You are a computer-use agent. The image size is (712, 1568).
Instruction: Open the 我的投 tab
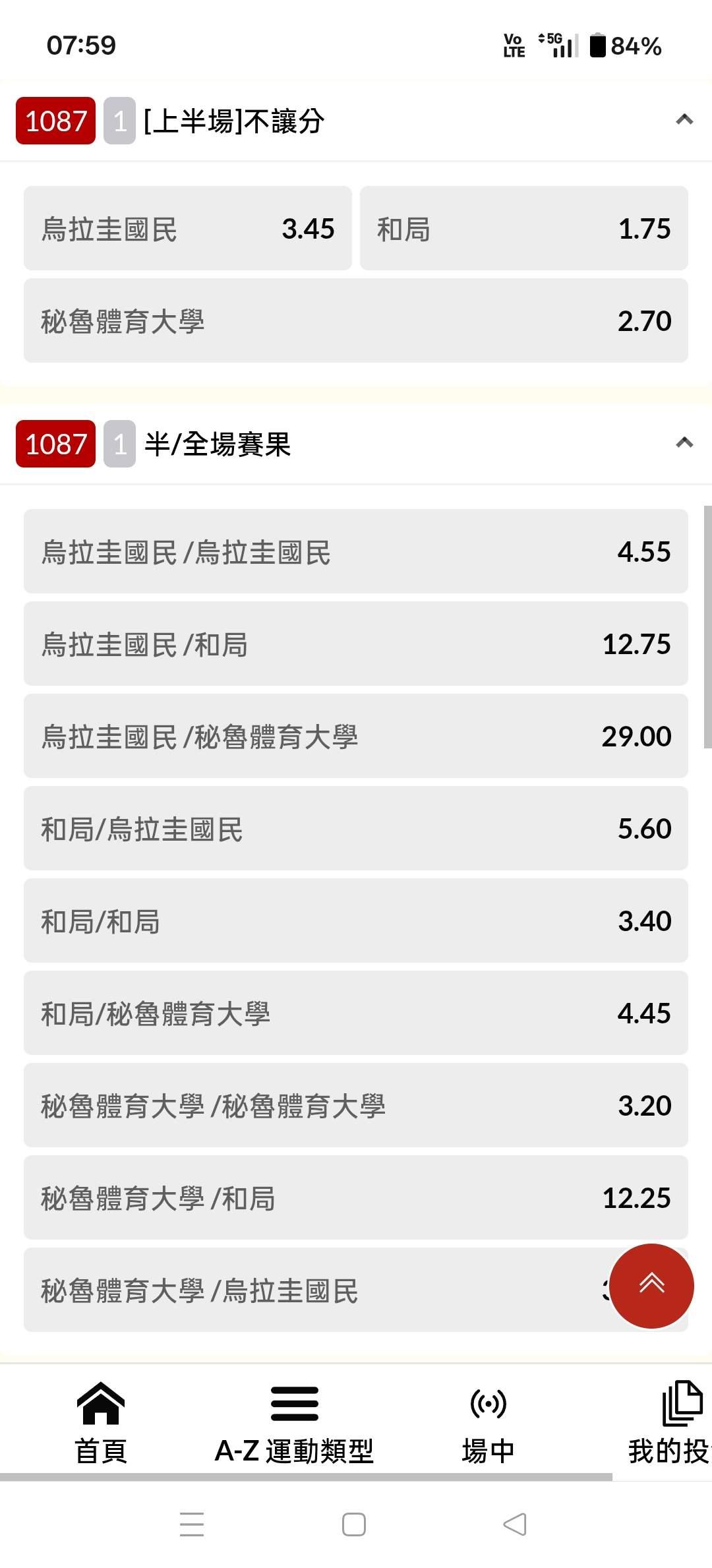[670, 1422]
